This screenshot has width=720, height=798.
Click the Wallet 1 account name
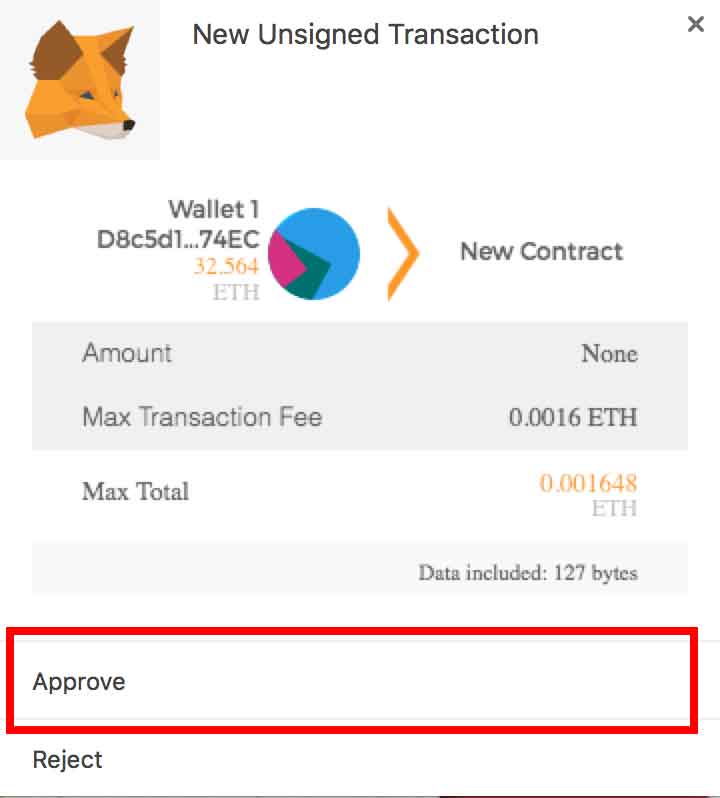click(x=215, y=210)
